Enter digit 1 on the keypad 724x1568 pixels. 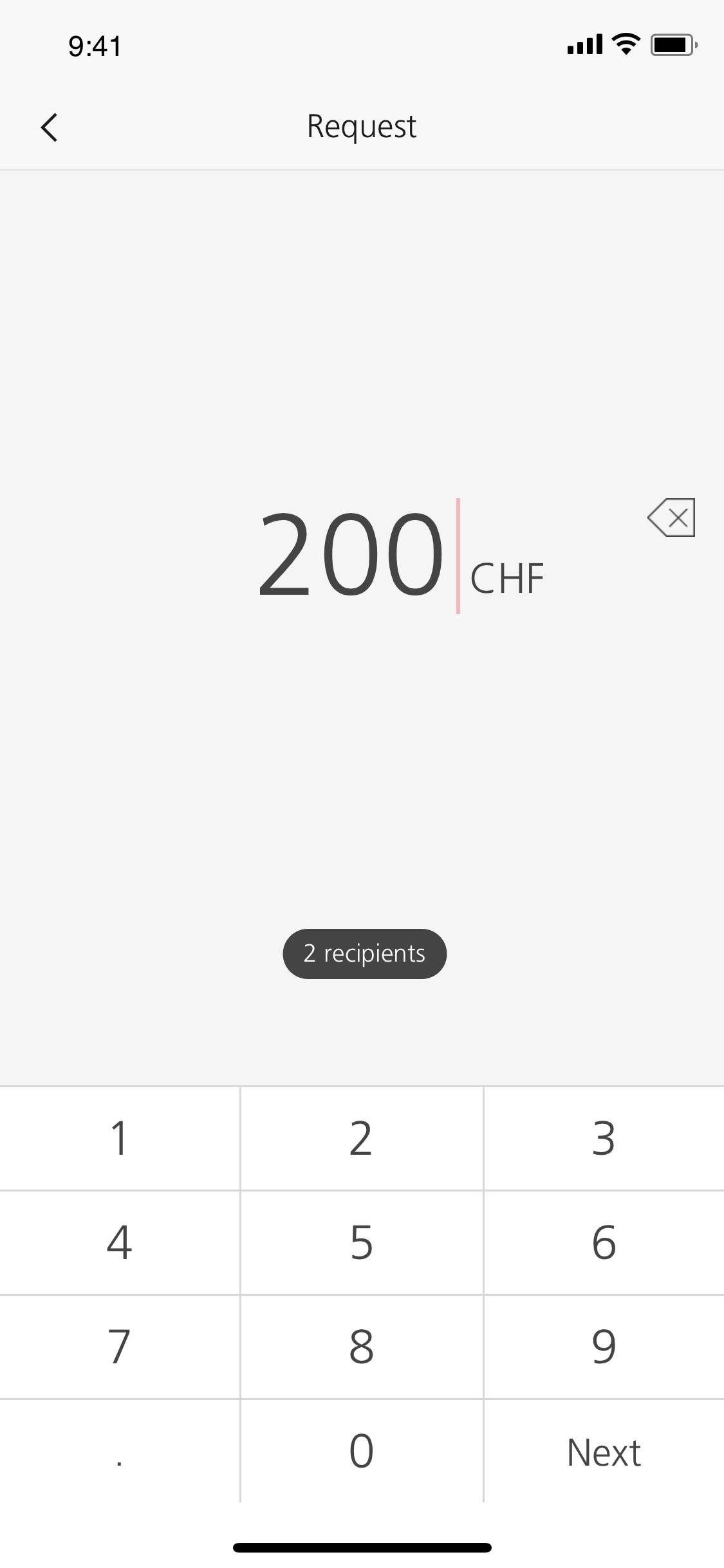pyautogui.click(x=120, y=1138)
